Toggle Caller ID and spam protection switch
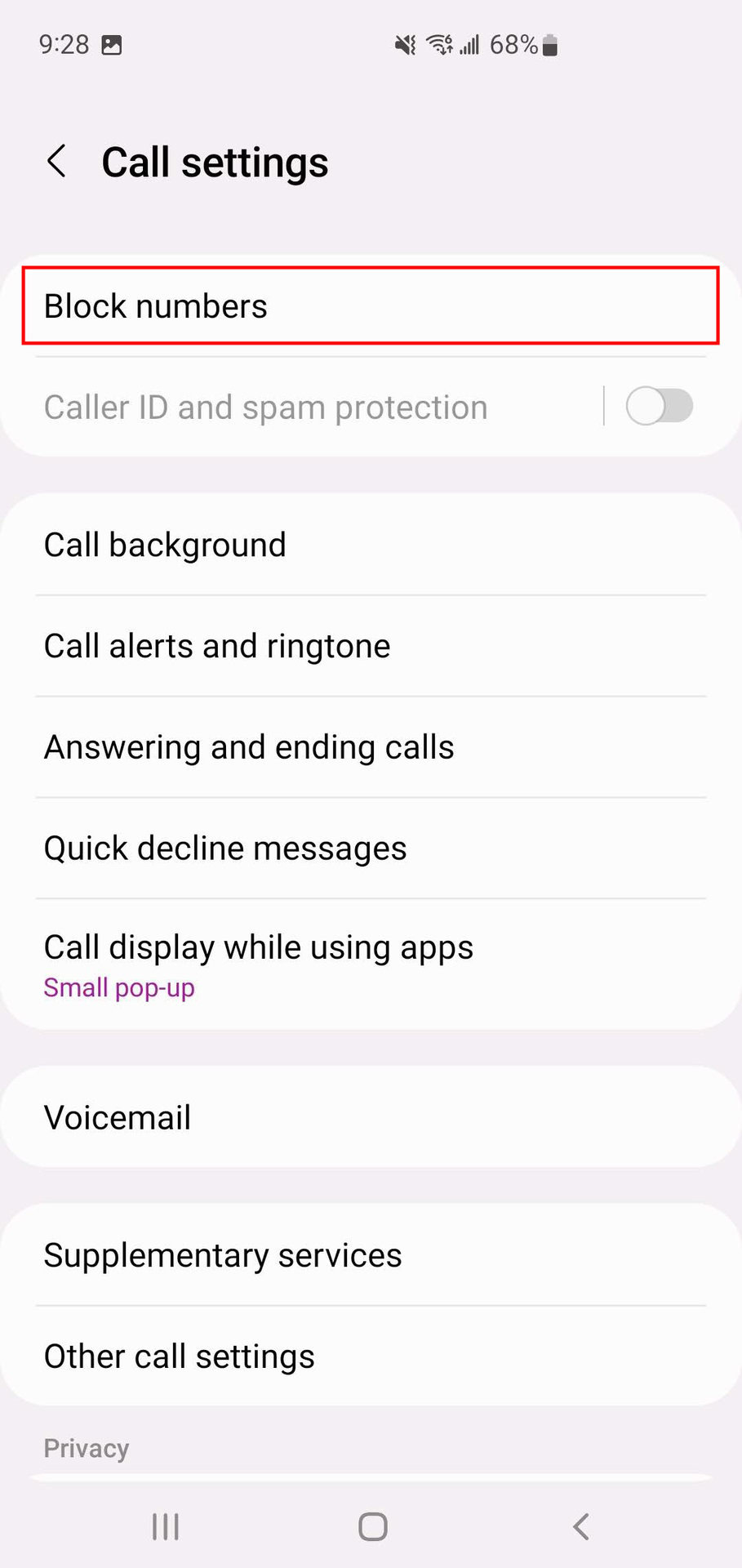 point(658,407)
